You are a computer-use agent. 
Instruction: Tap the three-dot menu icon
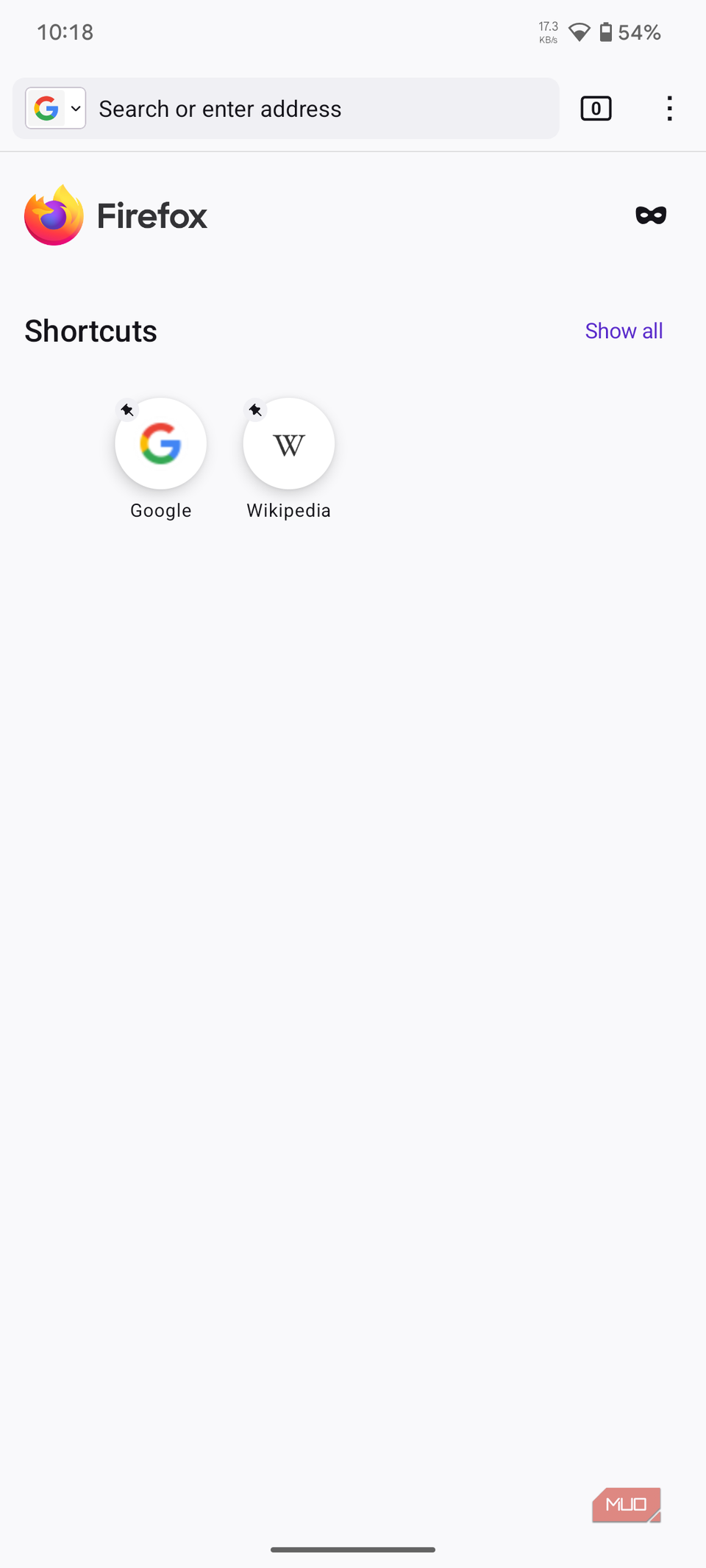[669, 108]
